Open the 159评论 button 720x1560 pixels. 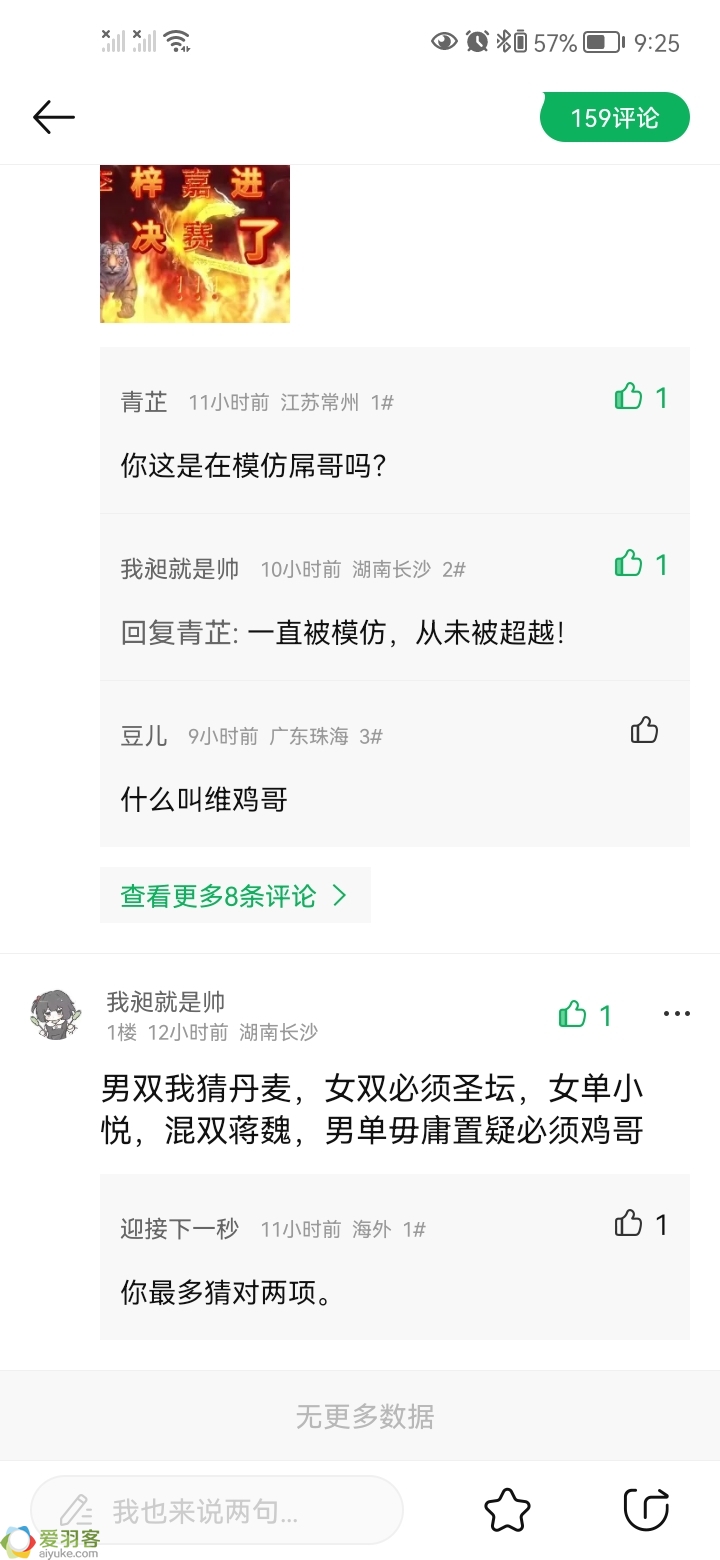pos(615,118)
